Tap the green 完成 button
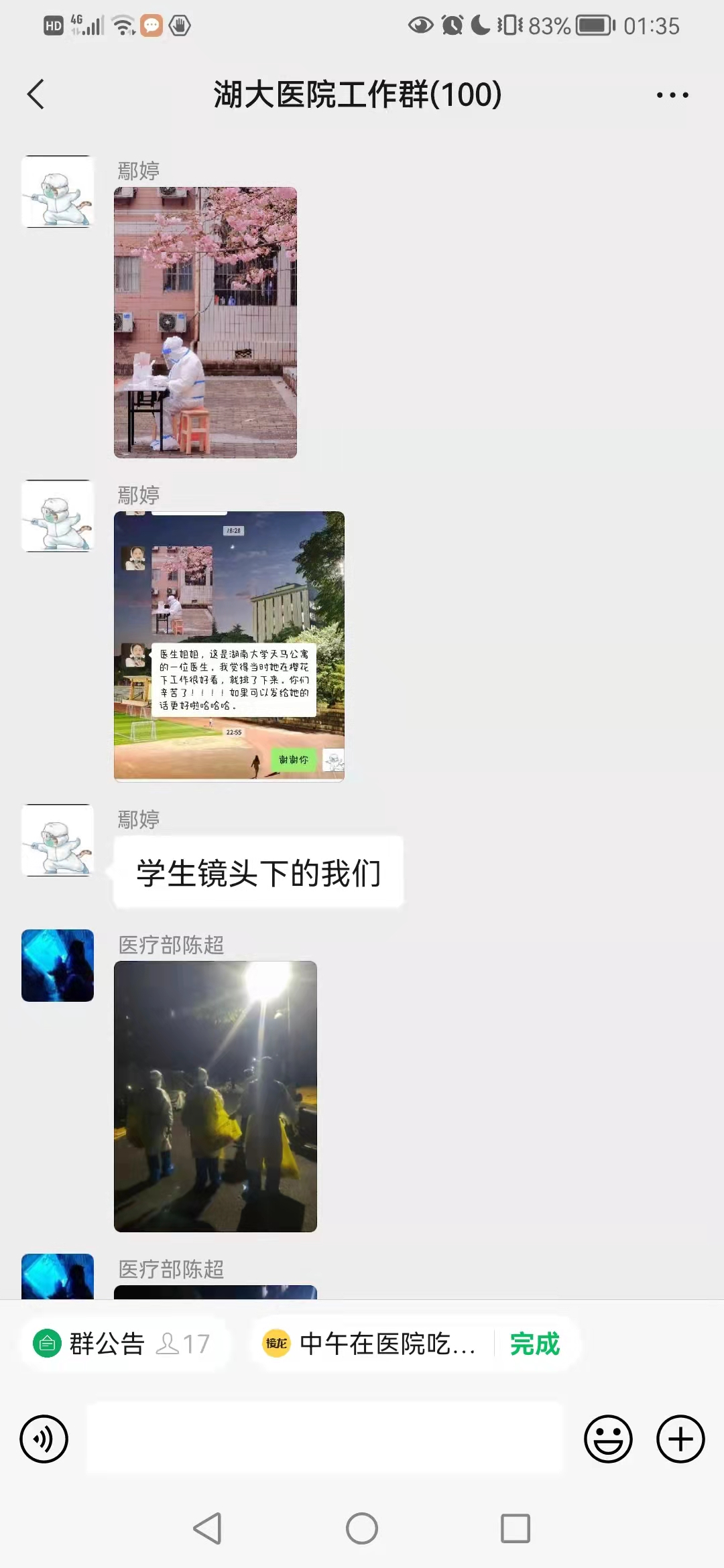 coord(534,1344)
